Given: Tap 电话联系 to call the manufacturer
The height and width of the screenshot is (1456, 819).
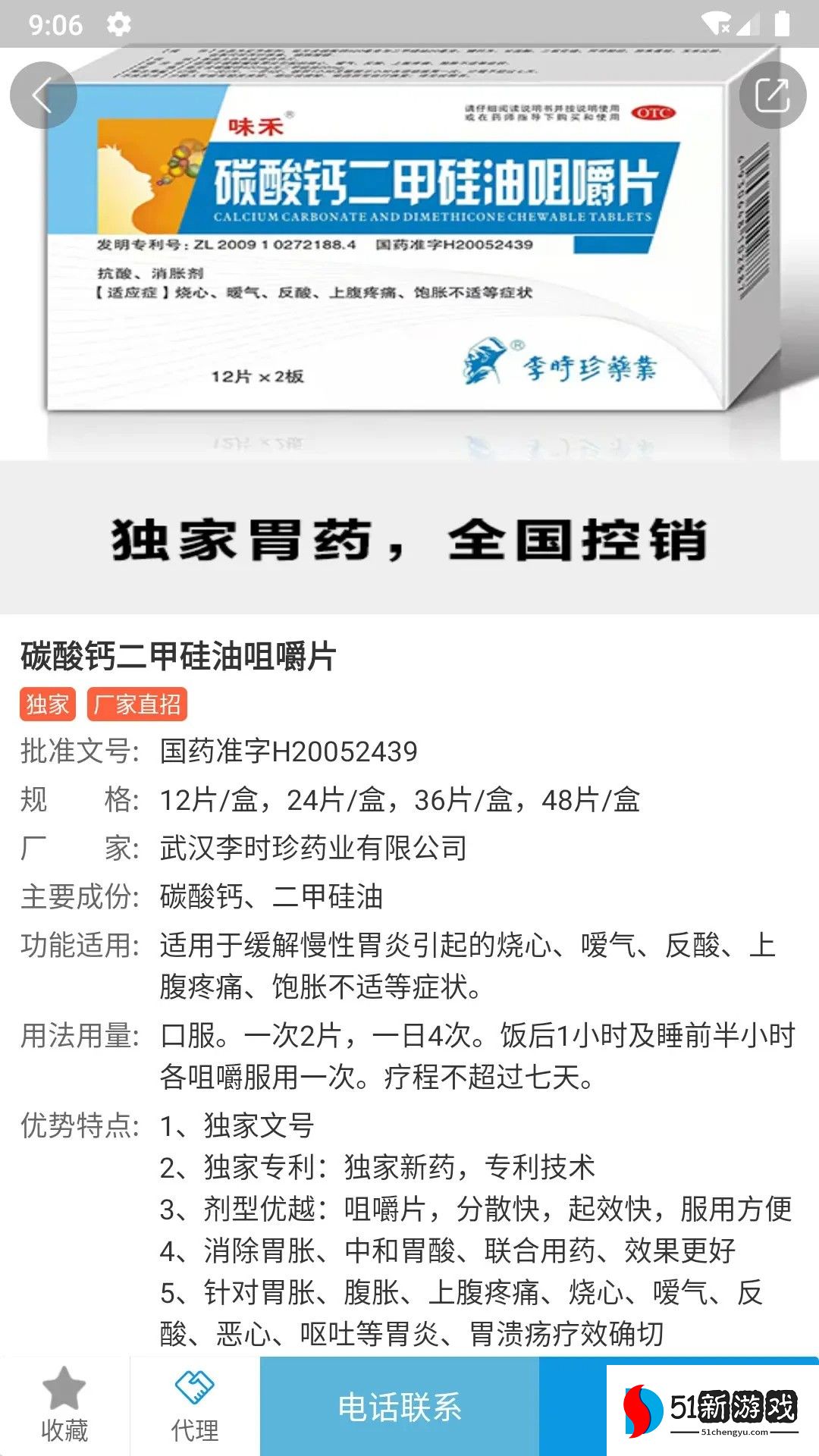Looking at the screenshot, I should point(400,1407).
